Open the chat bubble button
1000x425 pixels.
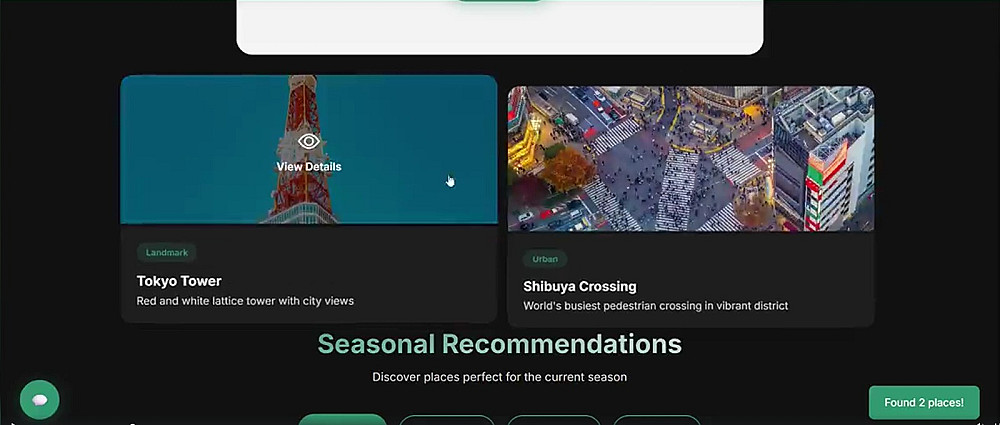pos(40,399)
